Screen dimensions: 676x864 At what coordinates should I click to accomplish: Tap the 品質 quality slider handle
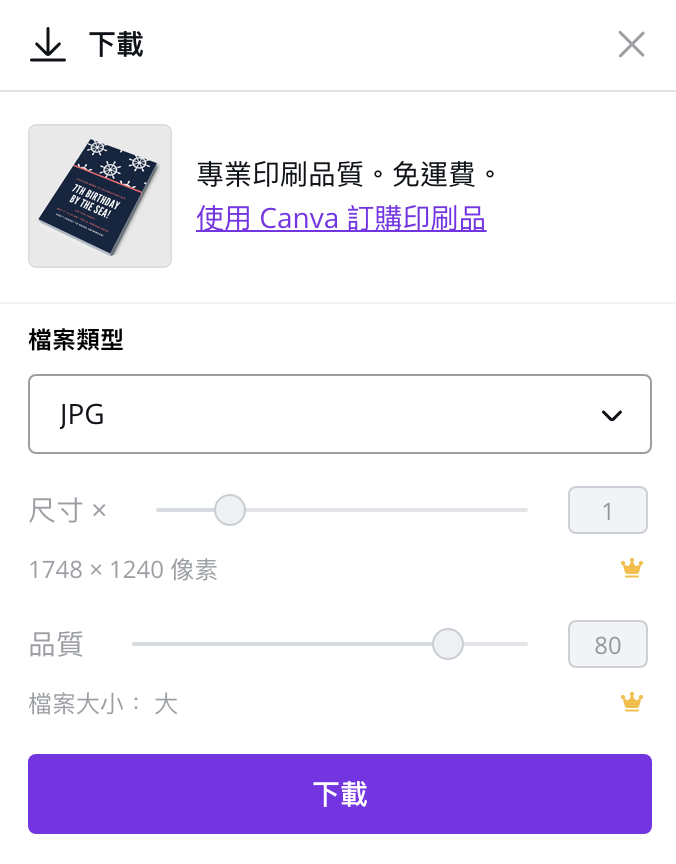coord(448,644)
